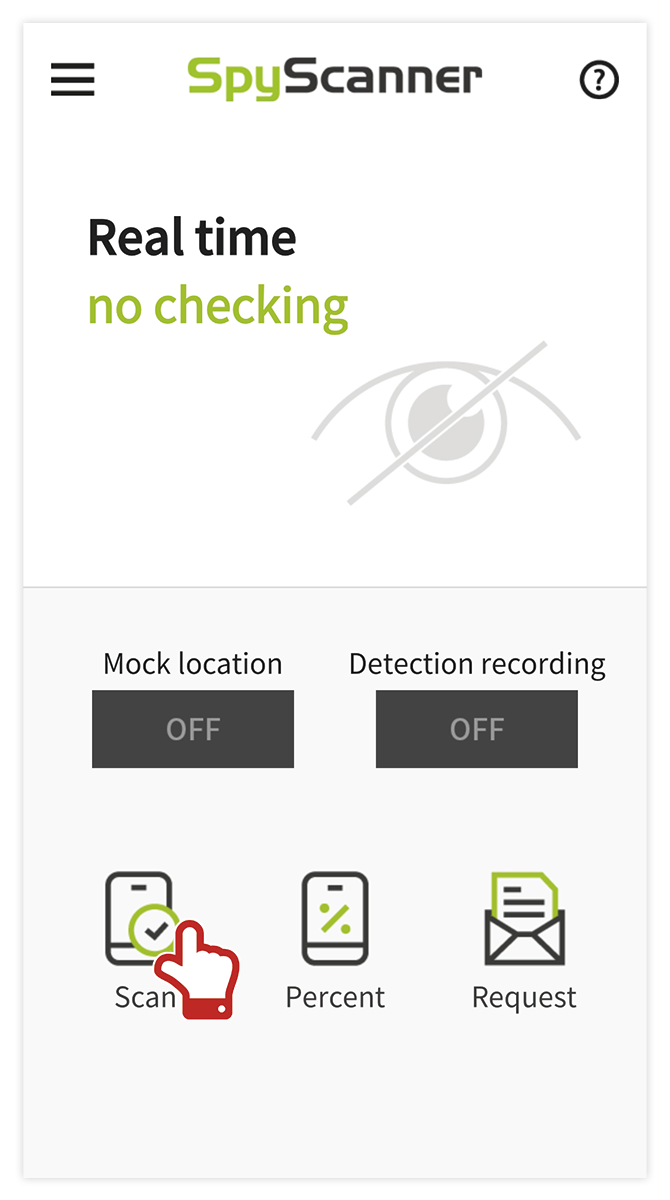Open the help question mark icon
670x1200 pixels.
599,80
